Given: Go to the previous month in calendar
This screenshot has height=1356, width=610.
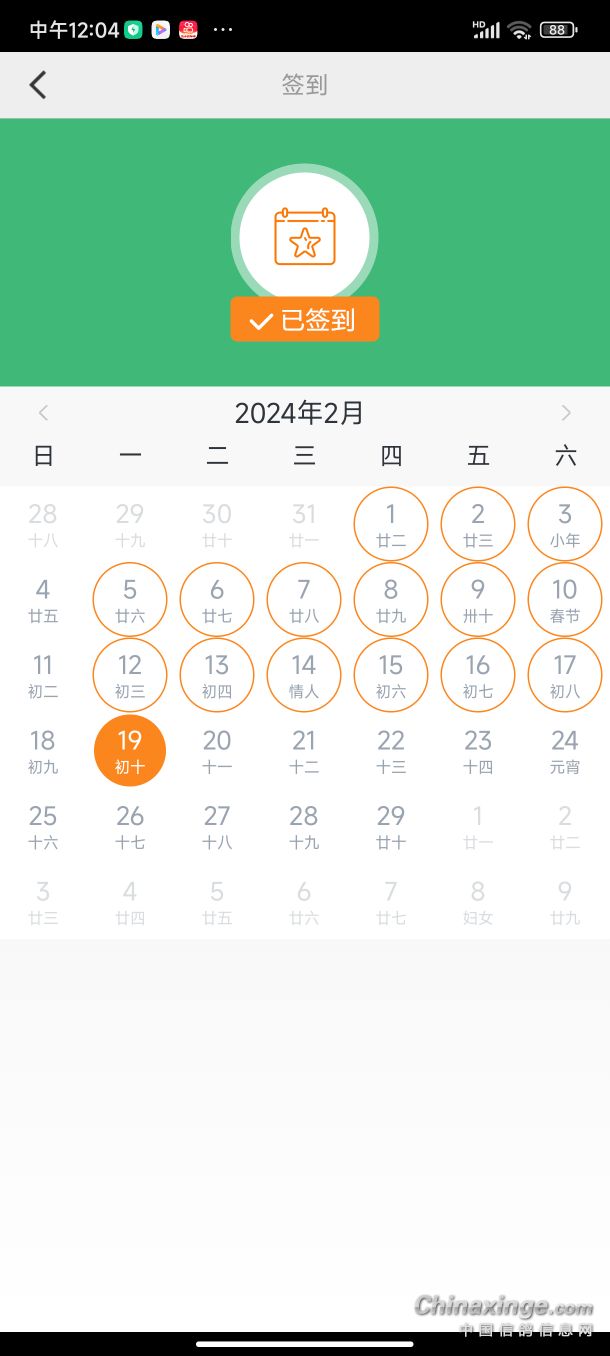Looking at the screenshot, I should pos(43,413).
